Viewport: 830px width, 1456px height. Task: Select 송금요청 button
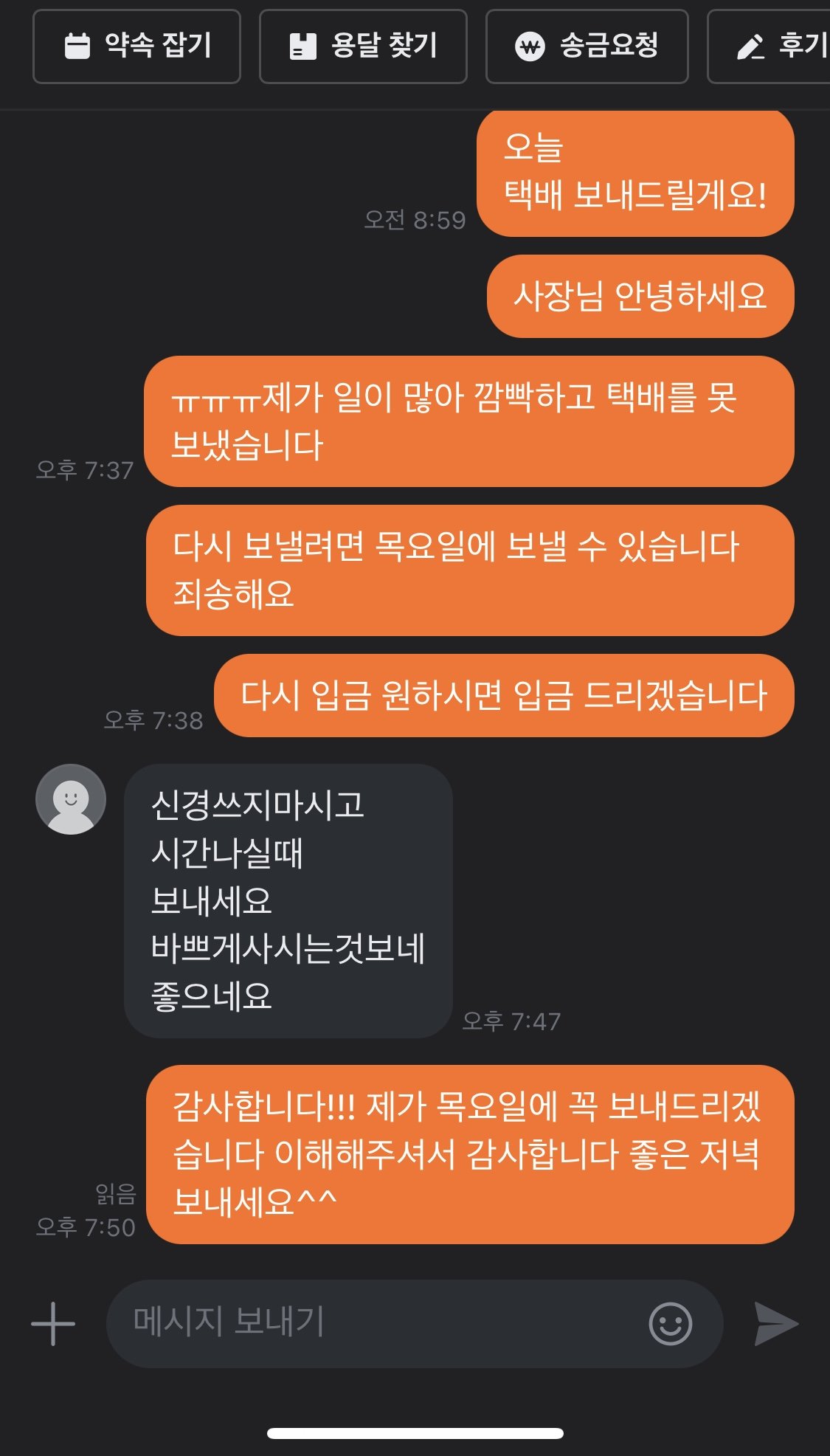pos(587,46)
